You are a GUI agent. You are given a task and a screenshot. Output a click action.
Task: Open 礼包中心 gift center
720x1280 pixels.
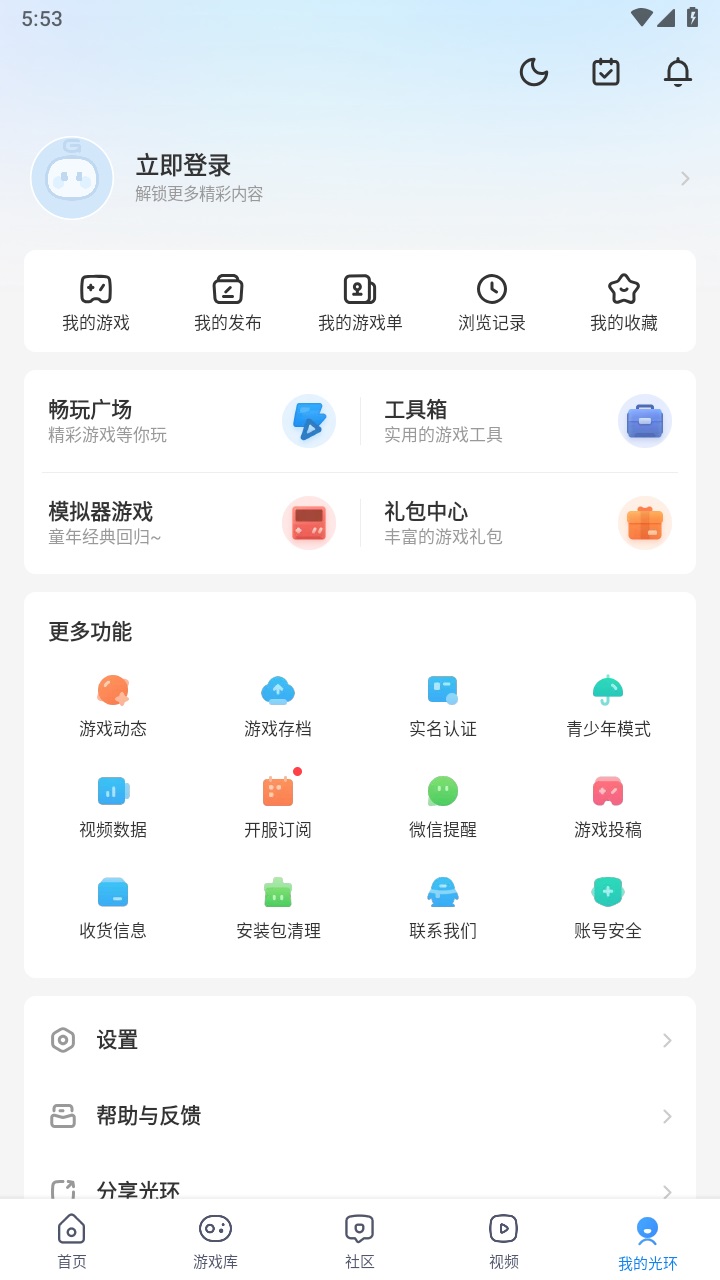[526, 523]
